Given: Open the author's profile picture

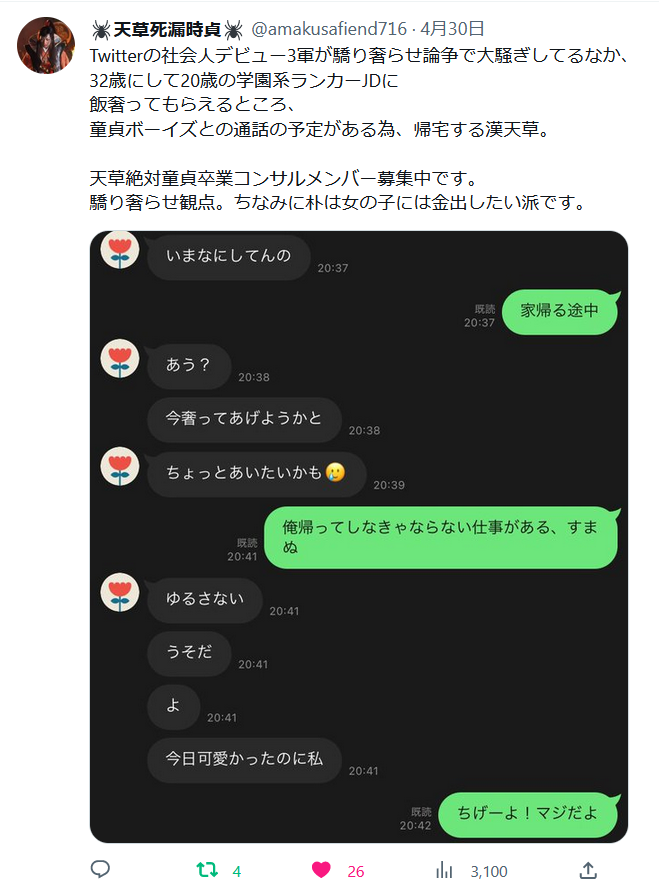Looking at the screenshot, I should click(46, 45).
